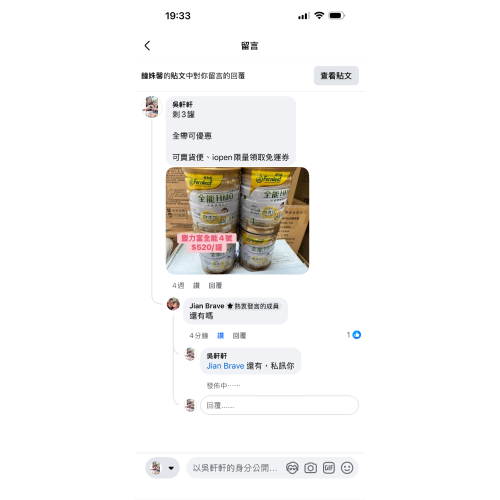Image resolution: width=500 pixels, height=500 pixels.
Task: View reactions on Jian Brave's comment
Action: click(354, 335)
